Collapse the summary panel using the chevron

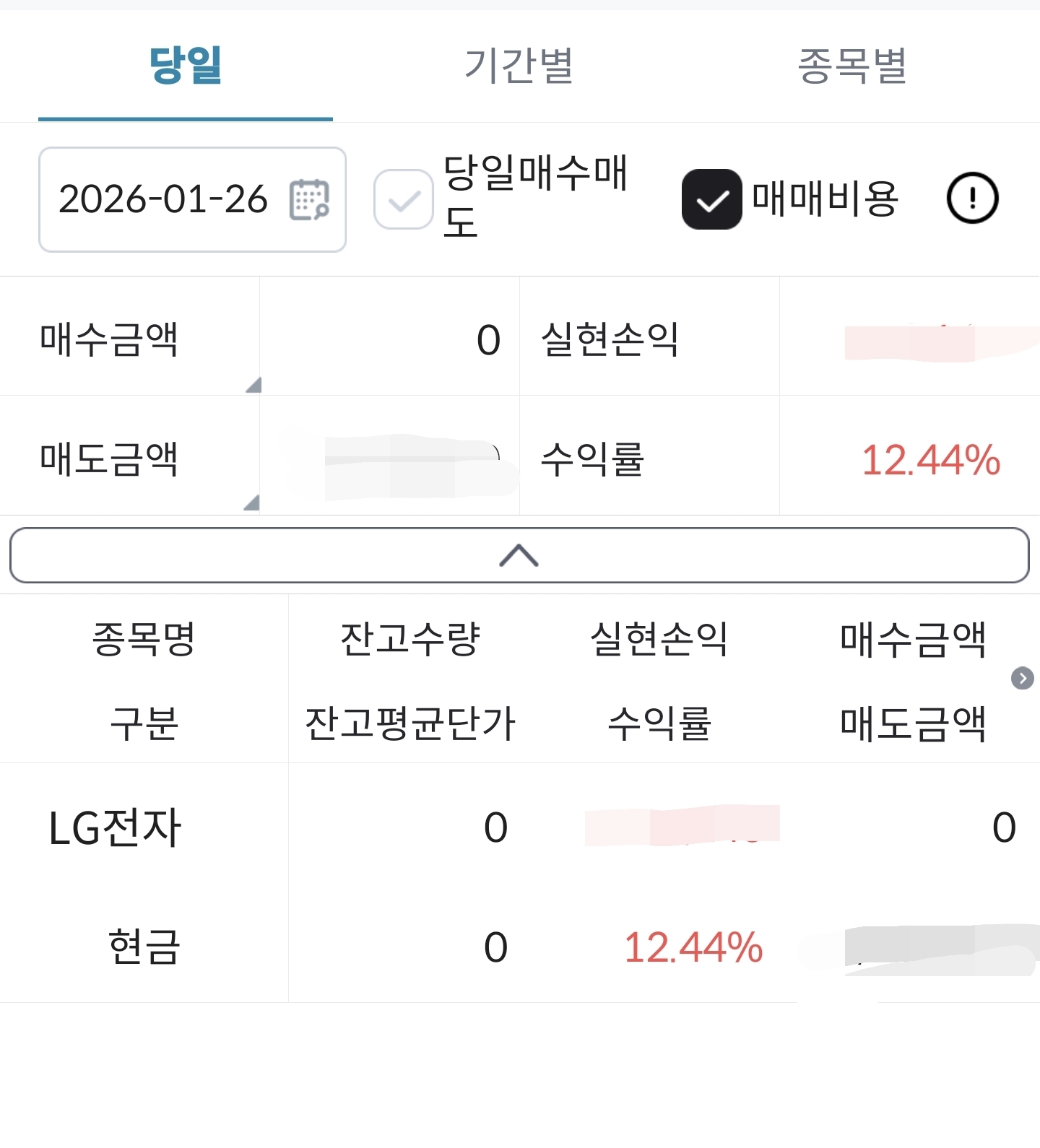coord(519,555)
